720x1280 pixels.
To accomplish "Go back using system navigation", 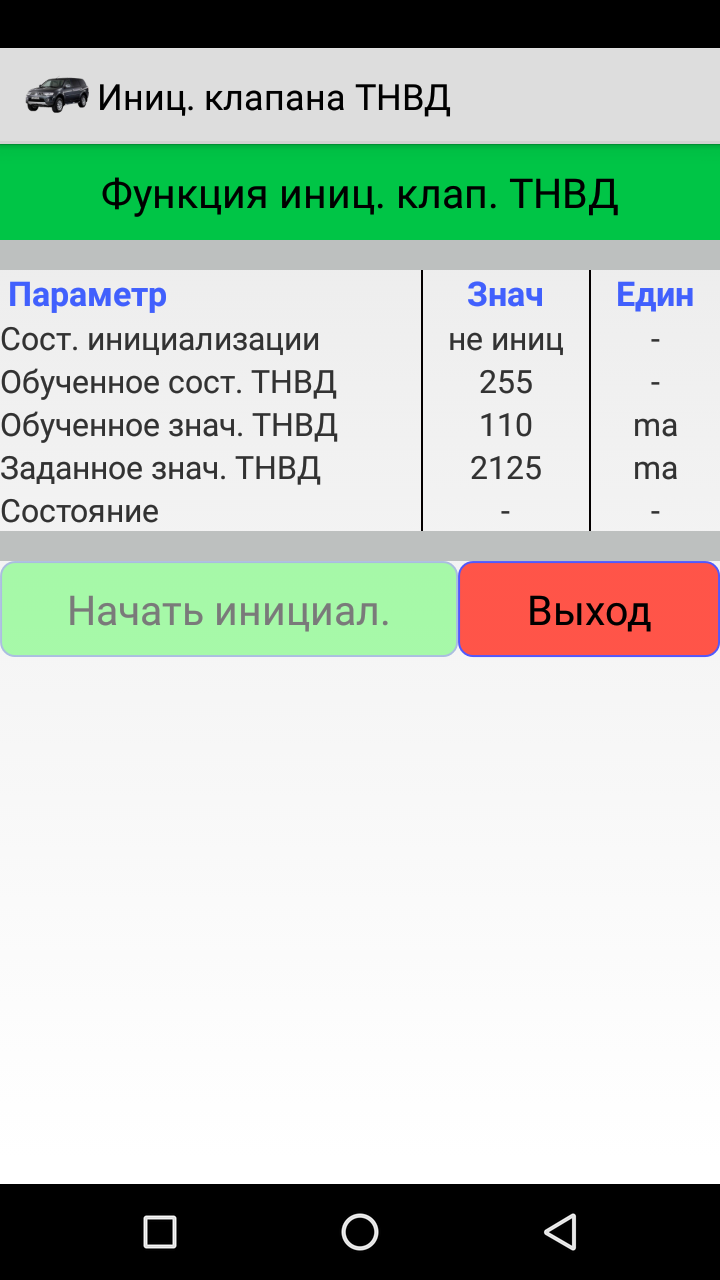I will point(561,1232).
